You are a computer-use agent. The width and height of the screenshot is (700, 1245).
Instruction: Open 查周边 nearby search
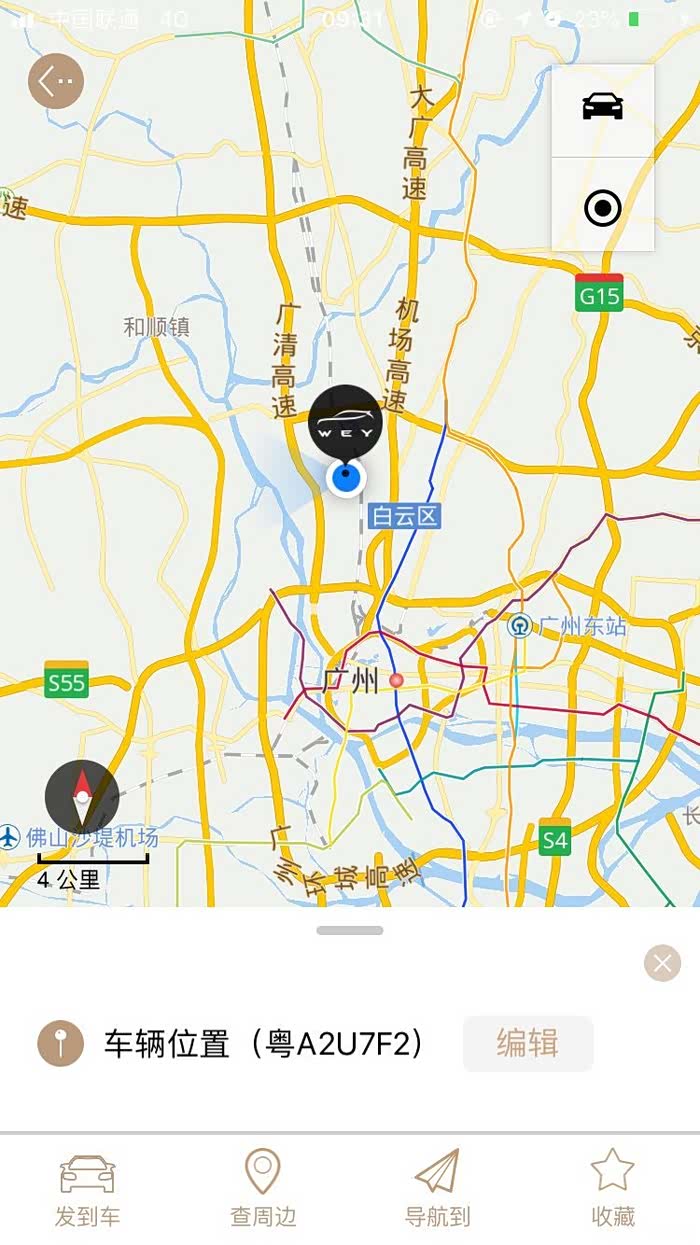263,1189
